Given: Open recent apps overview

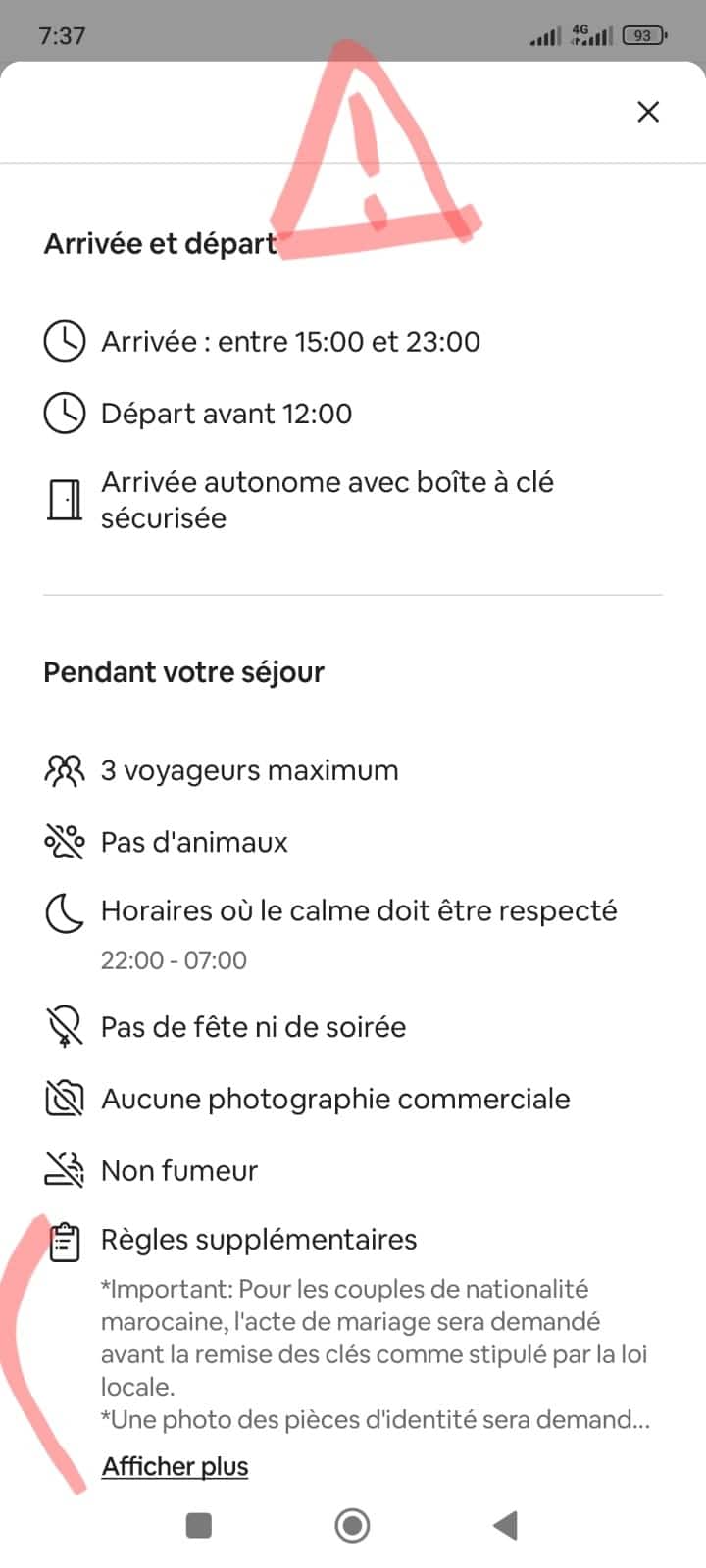Looking at the screenshot, I should pyautogui.click(x=199, y=1525).
